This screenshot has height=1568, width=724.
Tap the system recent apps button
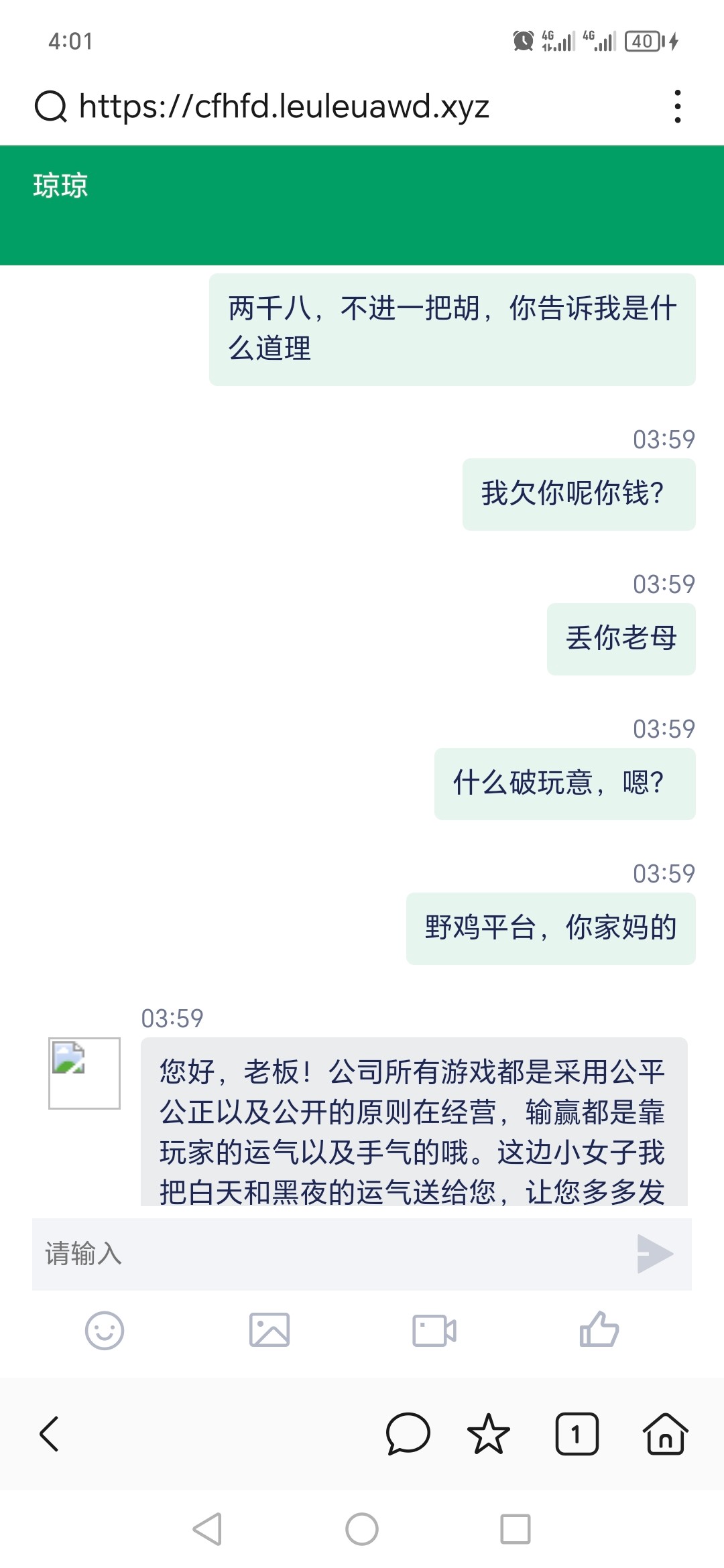[x=516, y=1529]
